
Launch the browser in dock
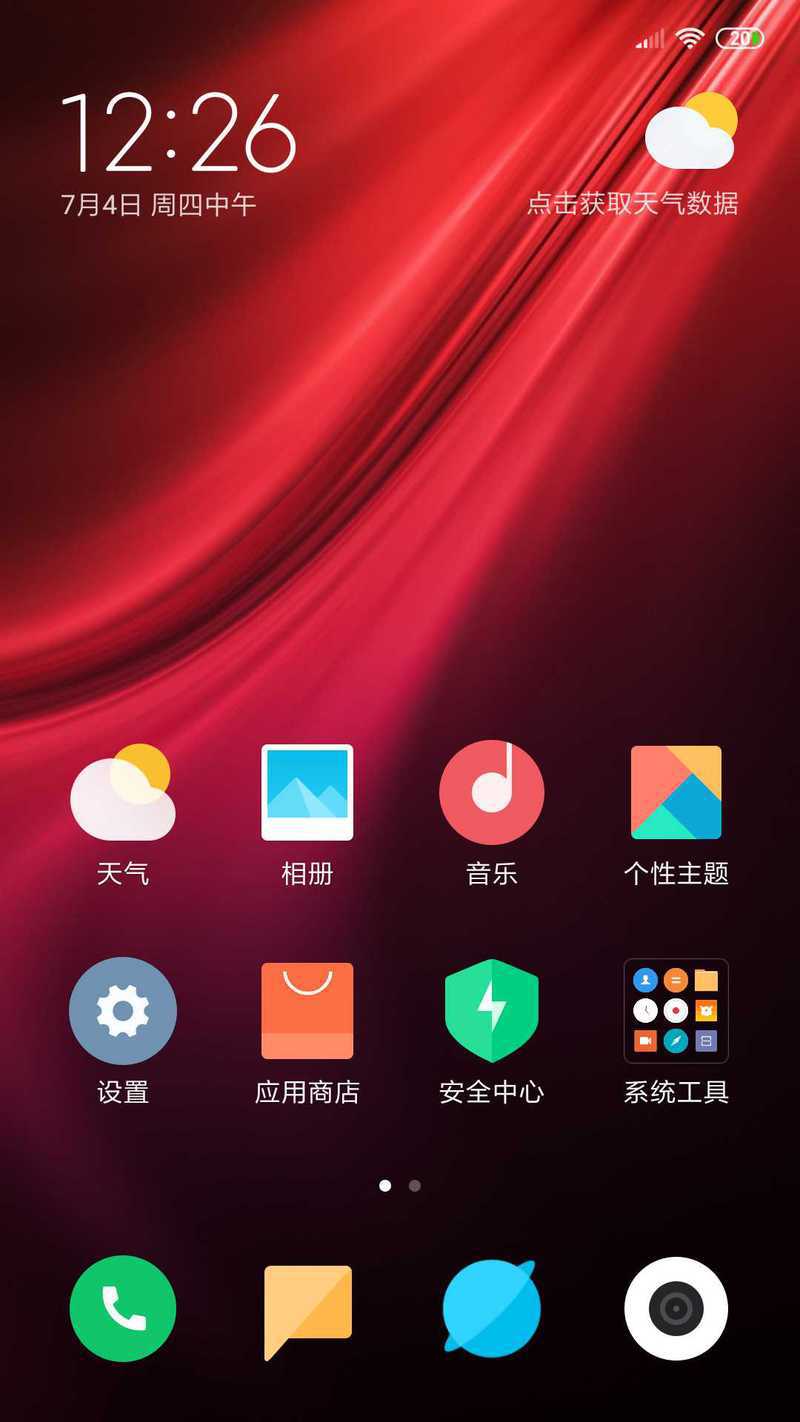(x=492, y=1309)
